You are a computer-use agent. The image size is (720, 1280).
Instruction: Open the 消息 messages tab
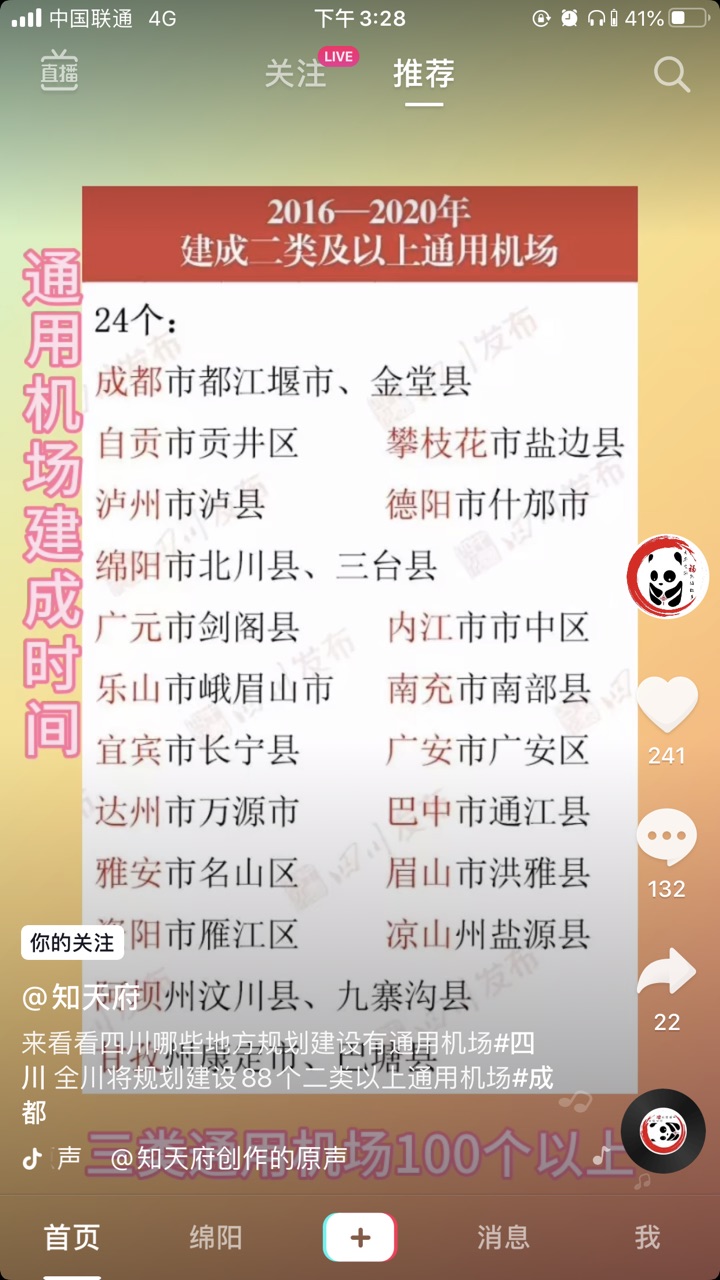pos(503,1237)
